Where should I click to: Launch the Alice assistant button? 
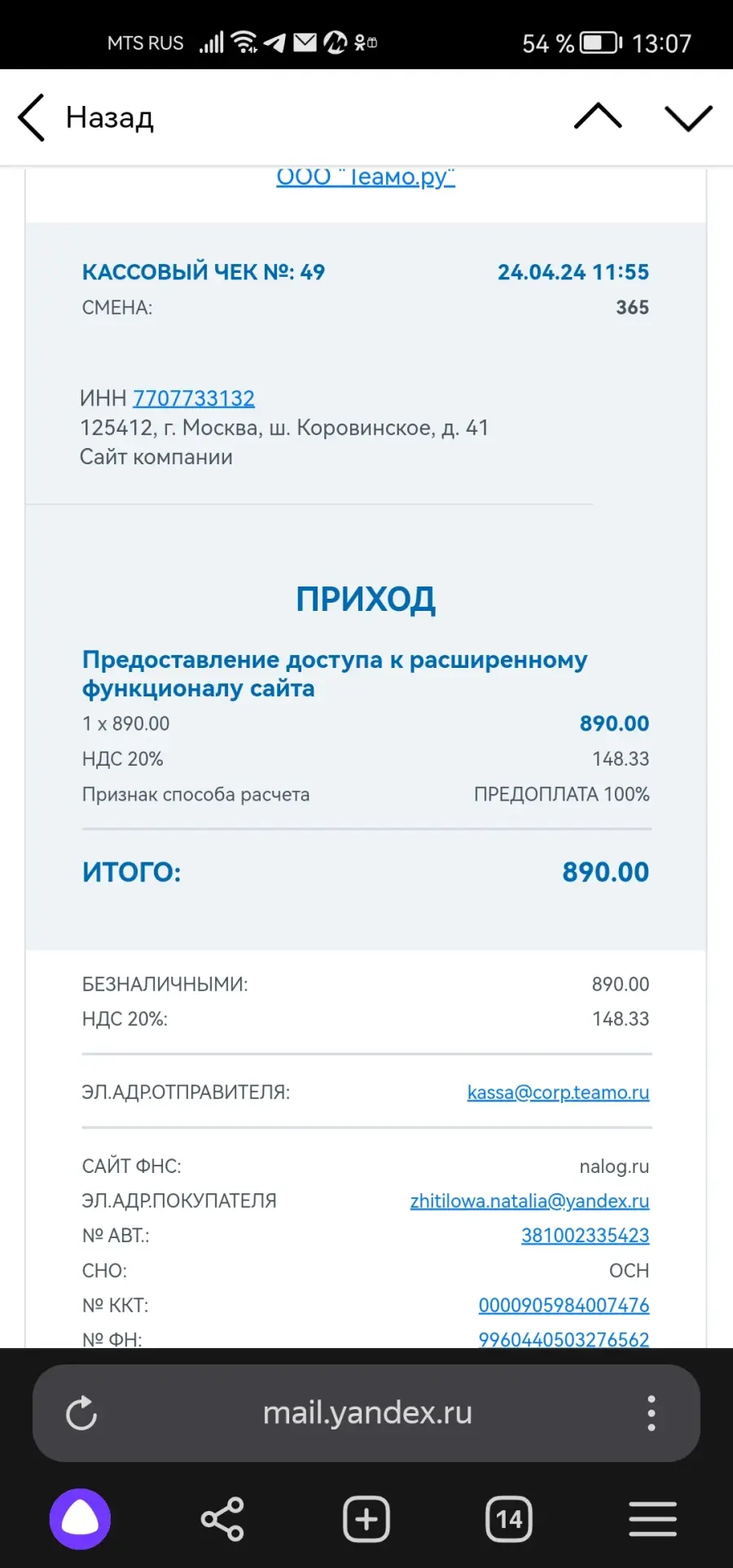80,1519
